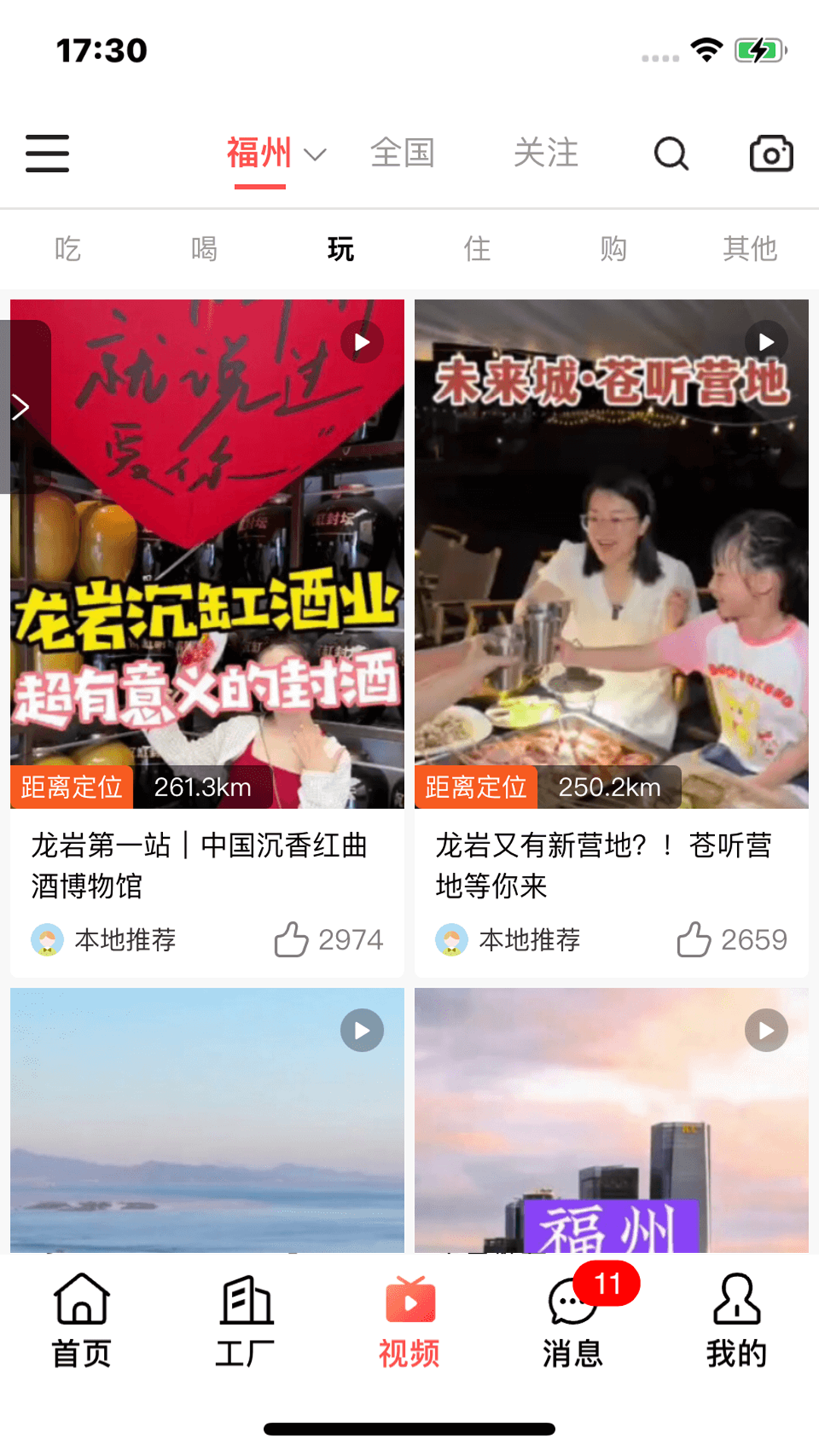Open the 工厂 tab
This screenshot has width=819, height=1456.
click(x=245, y=1321)
